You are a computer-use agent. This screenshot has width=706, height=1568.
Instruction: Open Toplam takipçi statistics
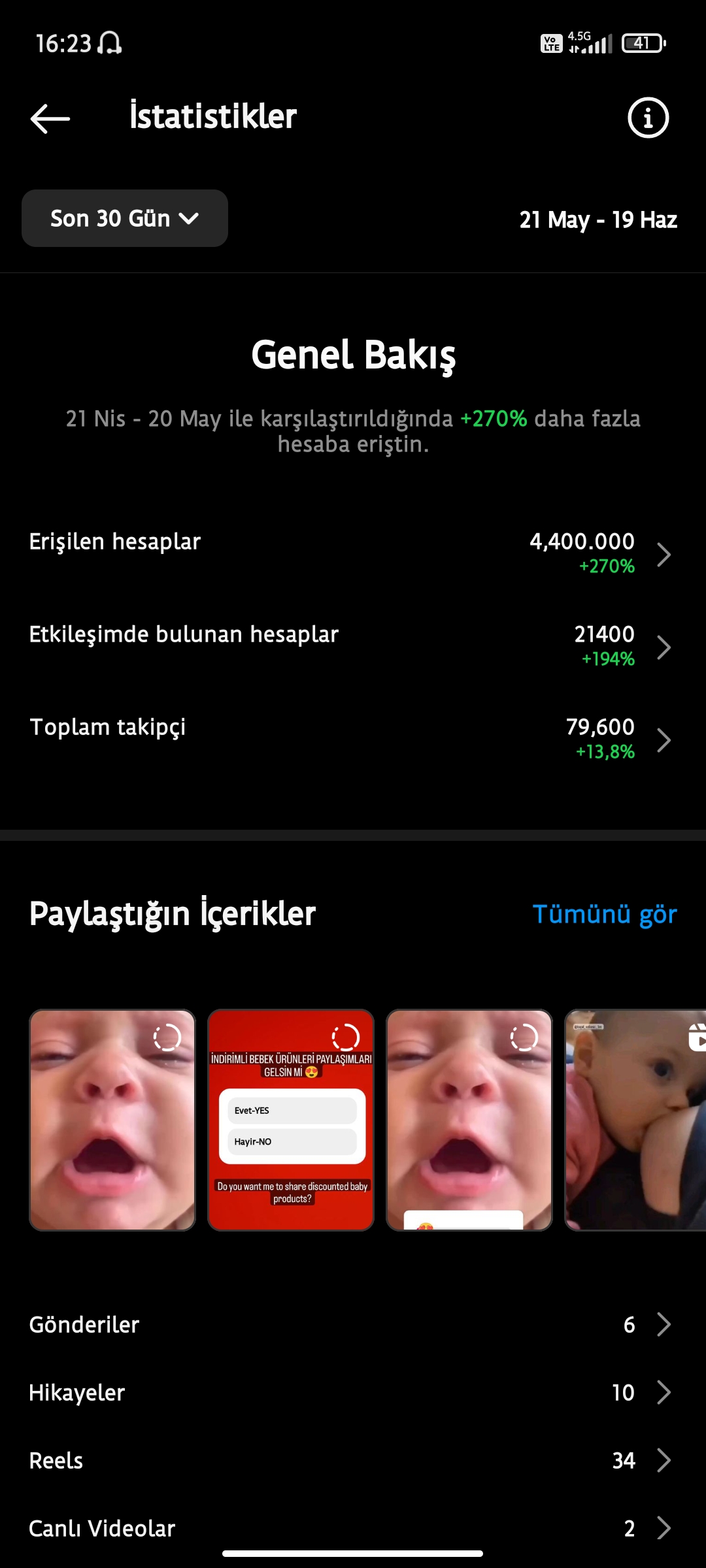click(x=353, y=738)
